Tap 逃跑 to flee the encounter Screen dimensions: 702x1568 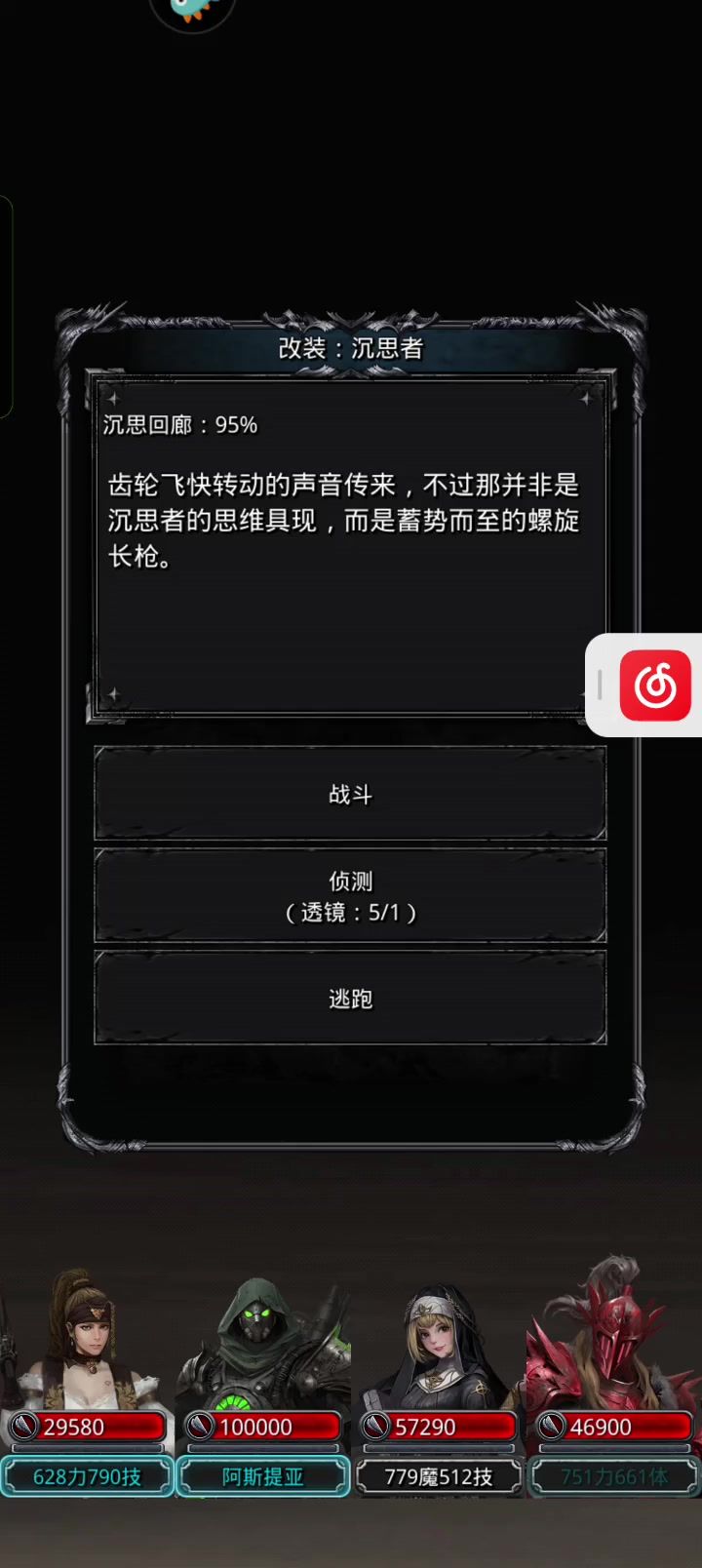[350, 999]
